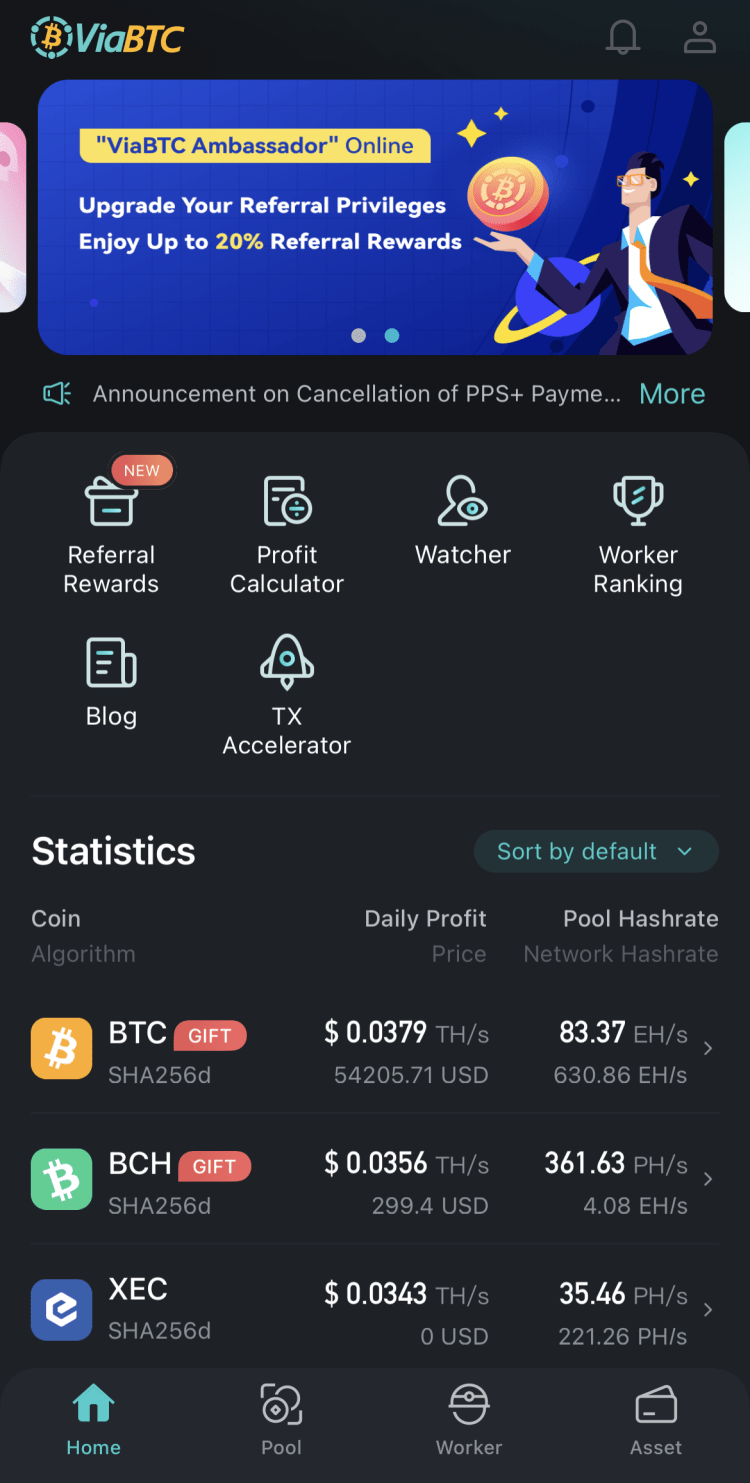This screenshot has height=1483, width=750.
Task: Tap the ViaBTC Ambassador banner
Action: (375, 216)
